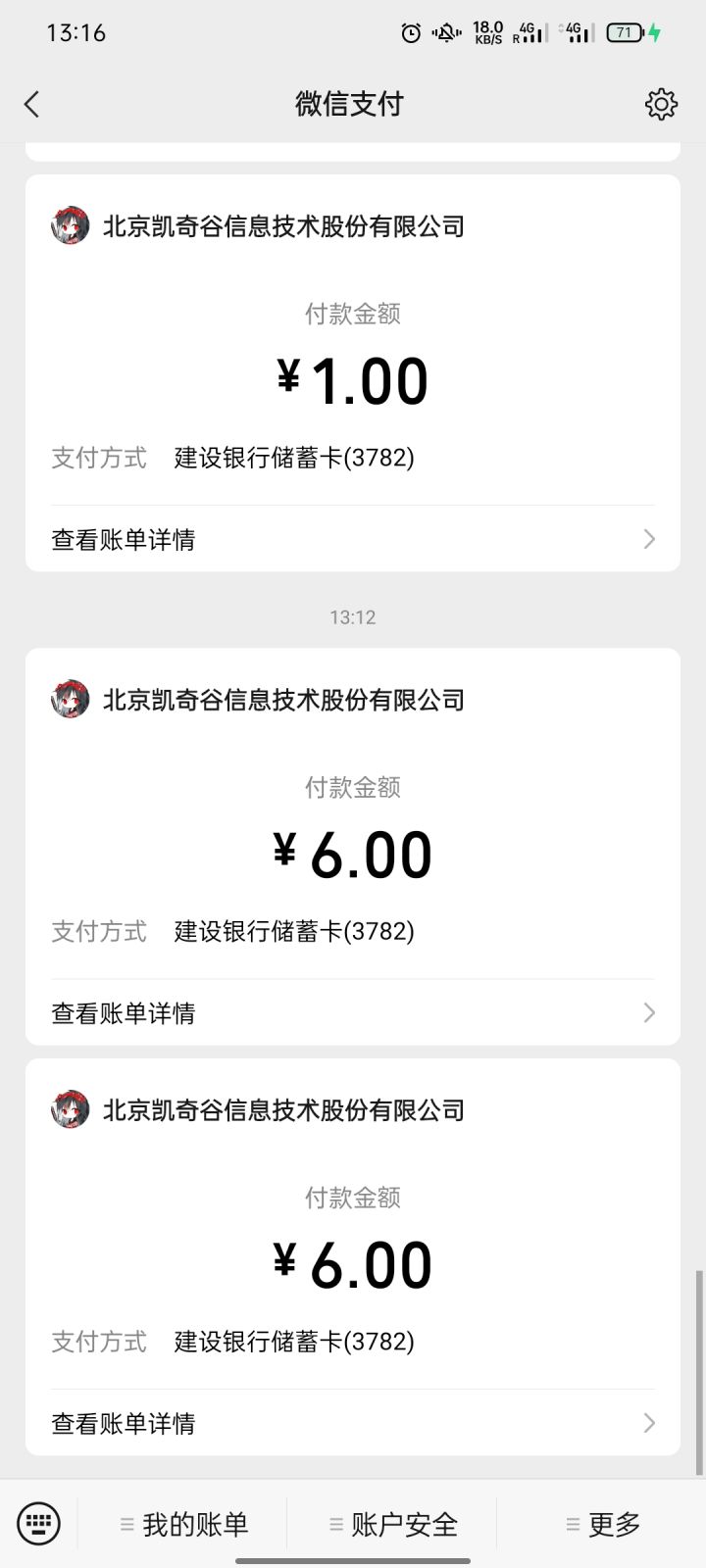Tap the merchant name 北京凯奇谷信息技术股份有限公司 on top card

pyautogui.click(x=284, y=225)
